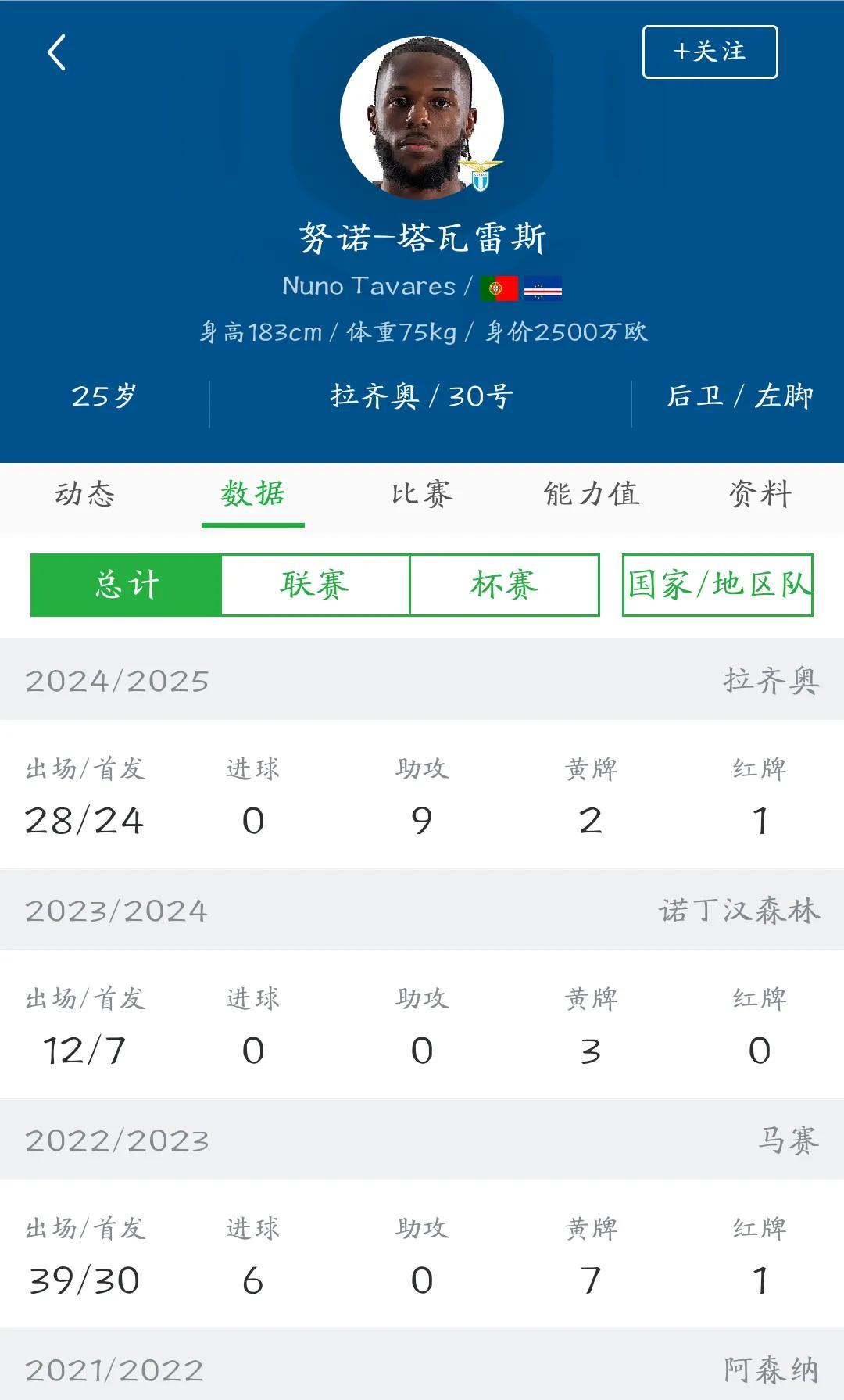The width and height of the screenshot is (844, 1400).
Task: Switch to the 资料 tab
Action: tap(760, 494)
